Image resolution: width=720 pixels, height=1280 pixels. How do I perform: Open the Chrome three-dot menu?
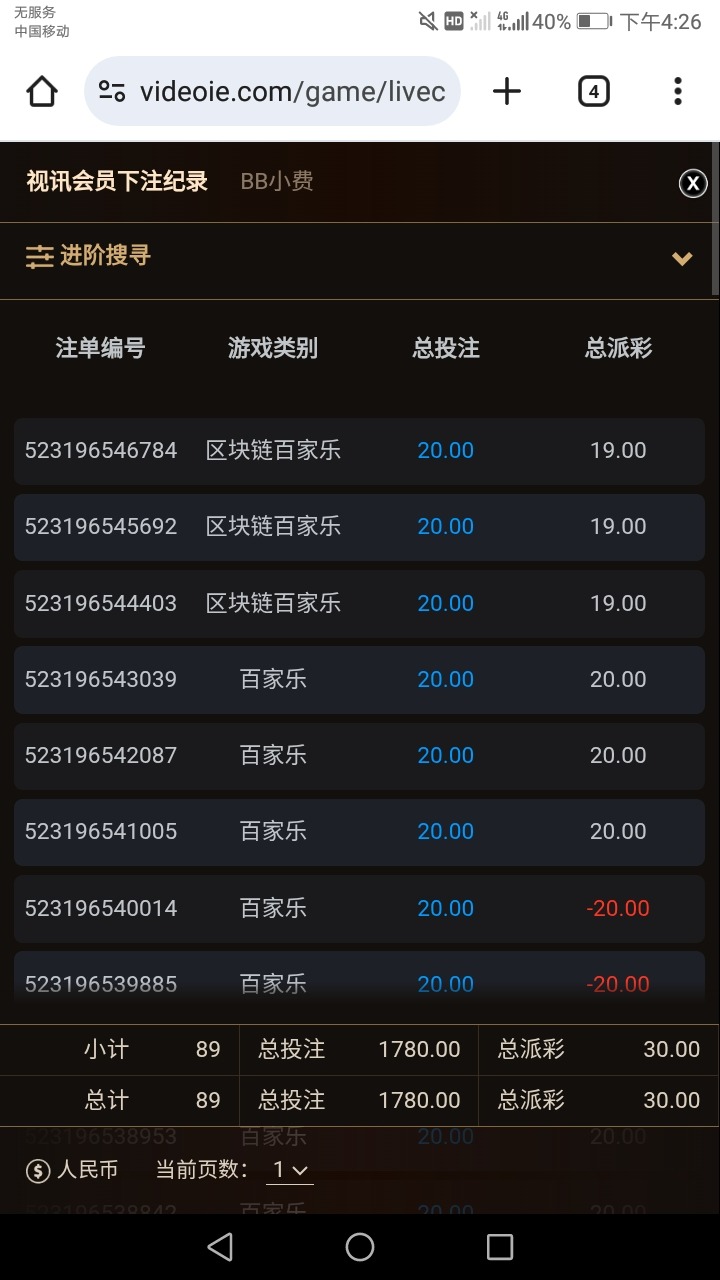679,91
